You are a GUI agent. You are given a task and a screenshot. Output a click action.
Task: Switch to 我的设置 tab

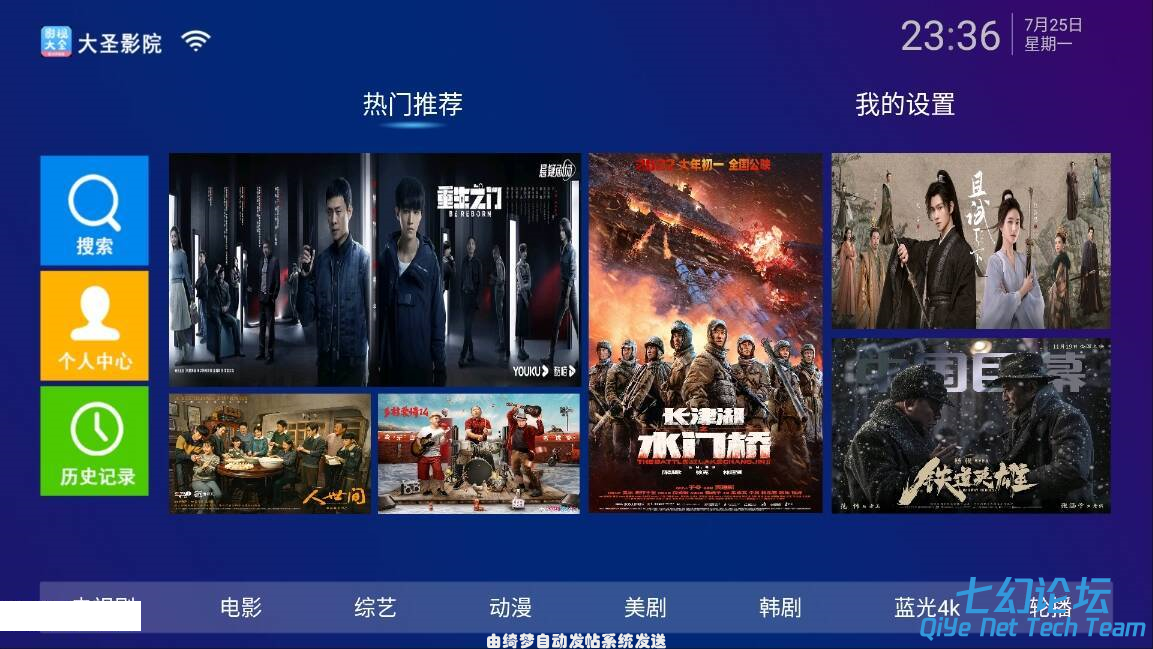click(905, 104)
